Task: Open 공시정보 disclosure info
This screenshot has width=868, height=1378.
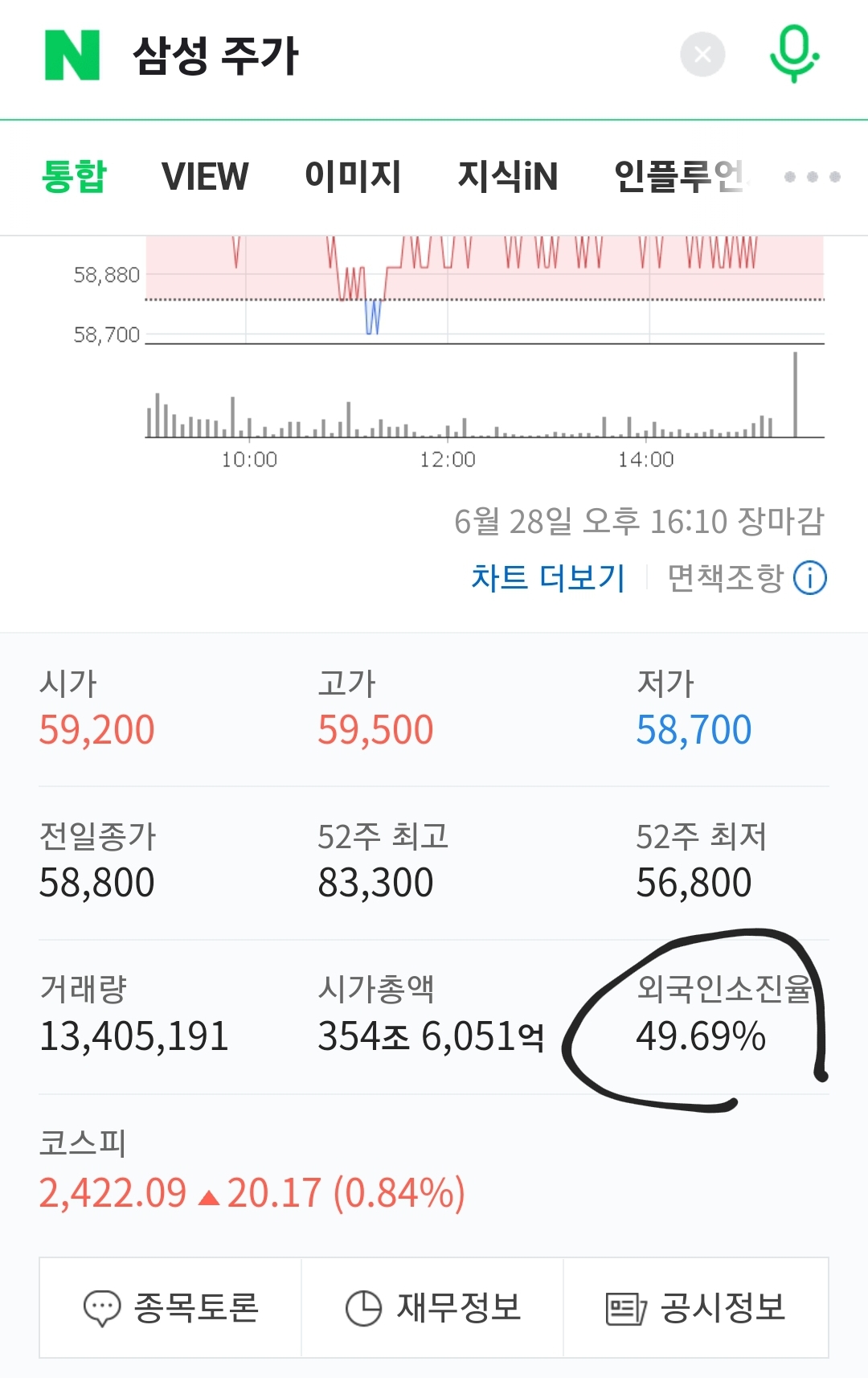Action: pos(695,1308)
